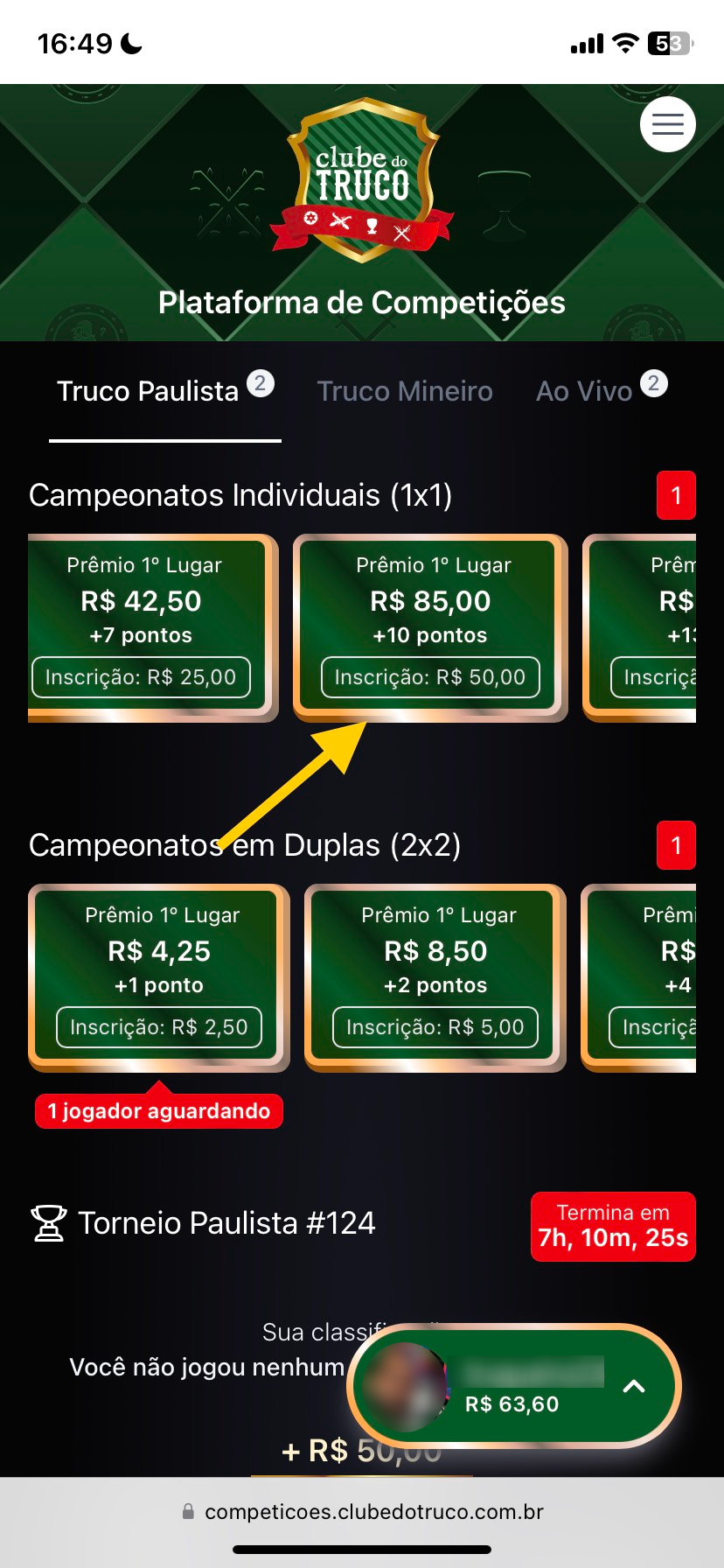Tap the Inscrição R$ 5,00 pill on duplas card
This screenshot has height=1568, width=724.
click(435, 1027)
